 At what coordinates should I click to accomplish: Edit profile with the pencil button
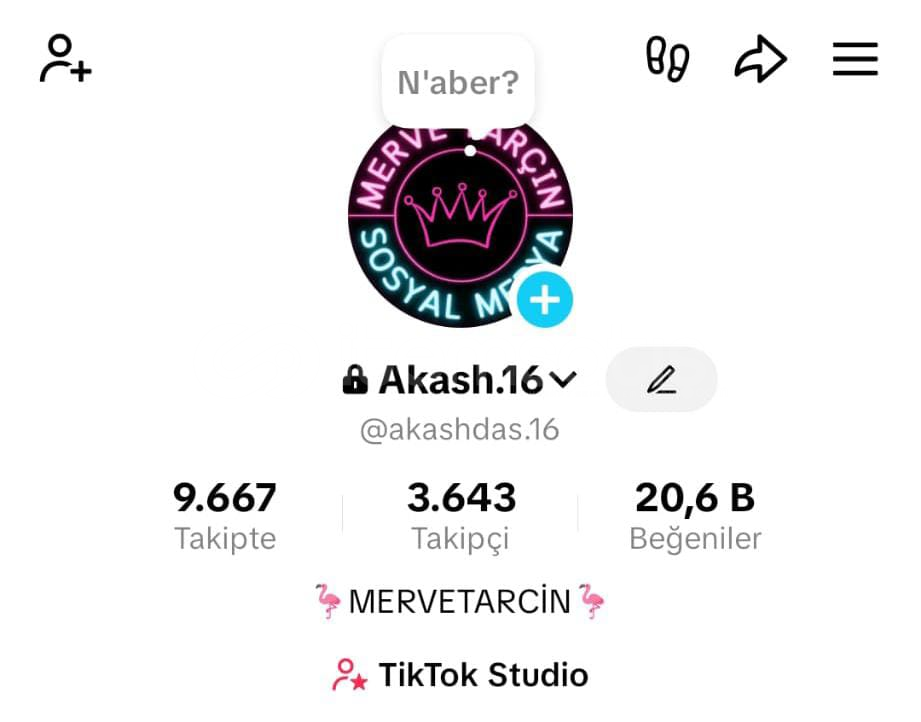[x=661, y=379]
